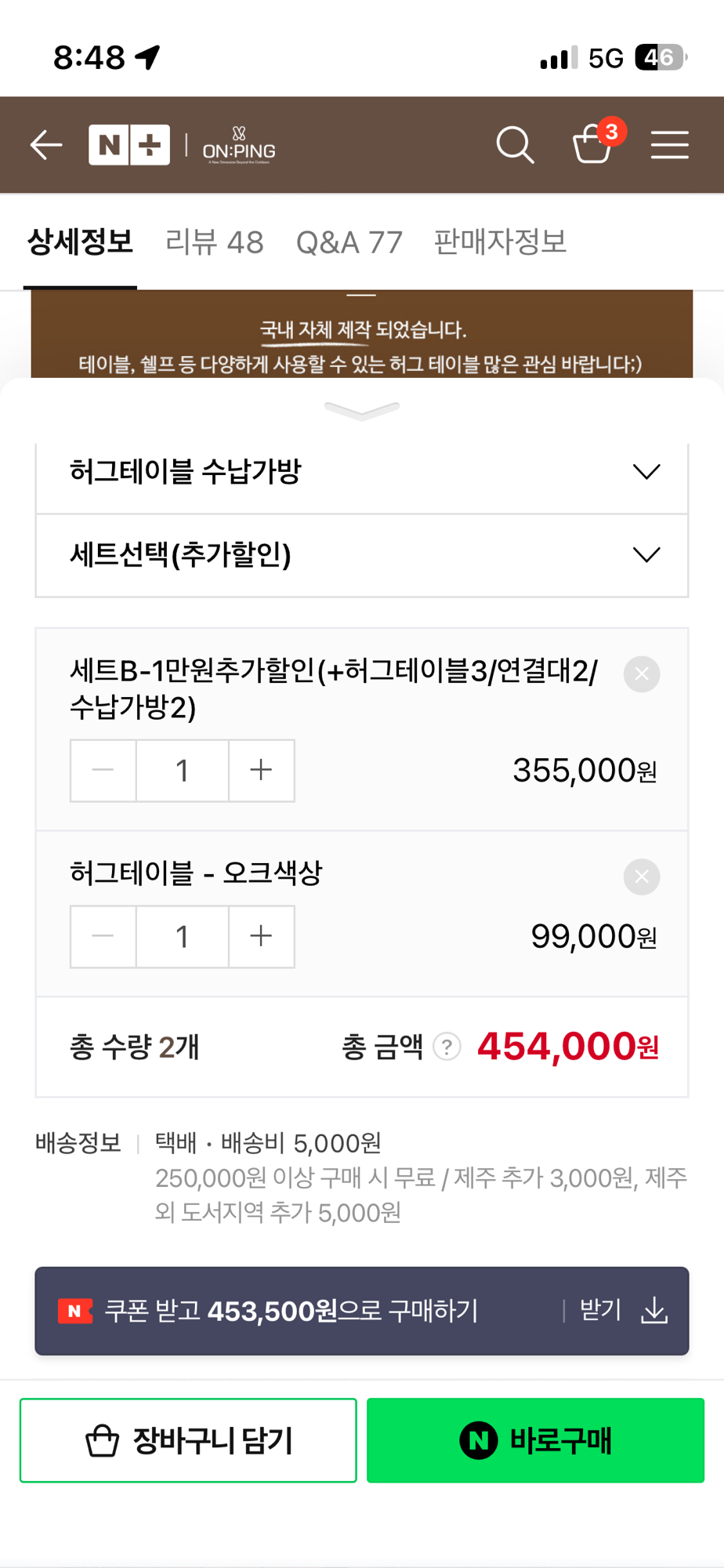Decrease quantity of 세트B-1 option
This screenshot has width=724, height=1568.
tap(103, 771)
